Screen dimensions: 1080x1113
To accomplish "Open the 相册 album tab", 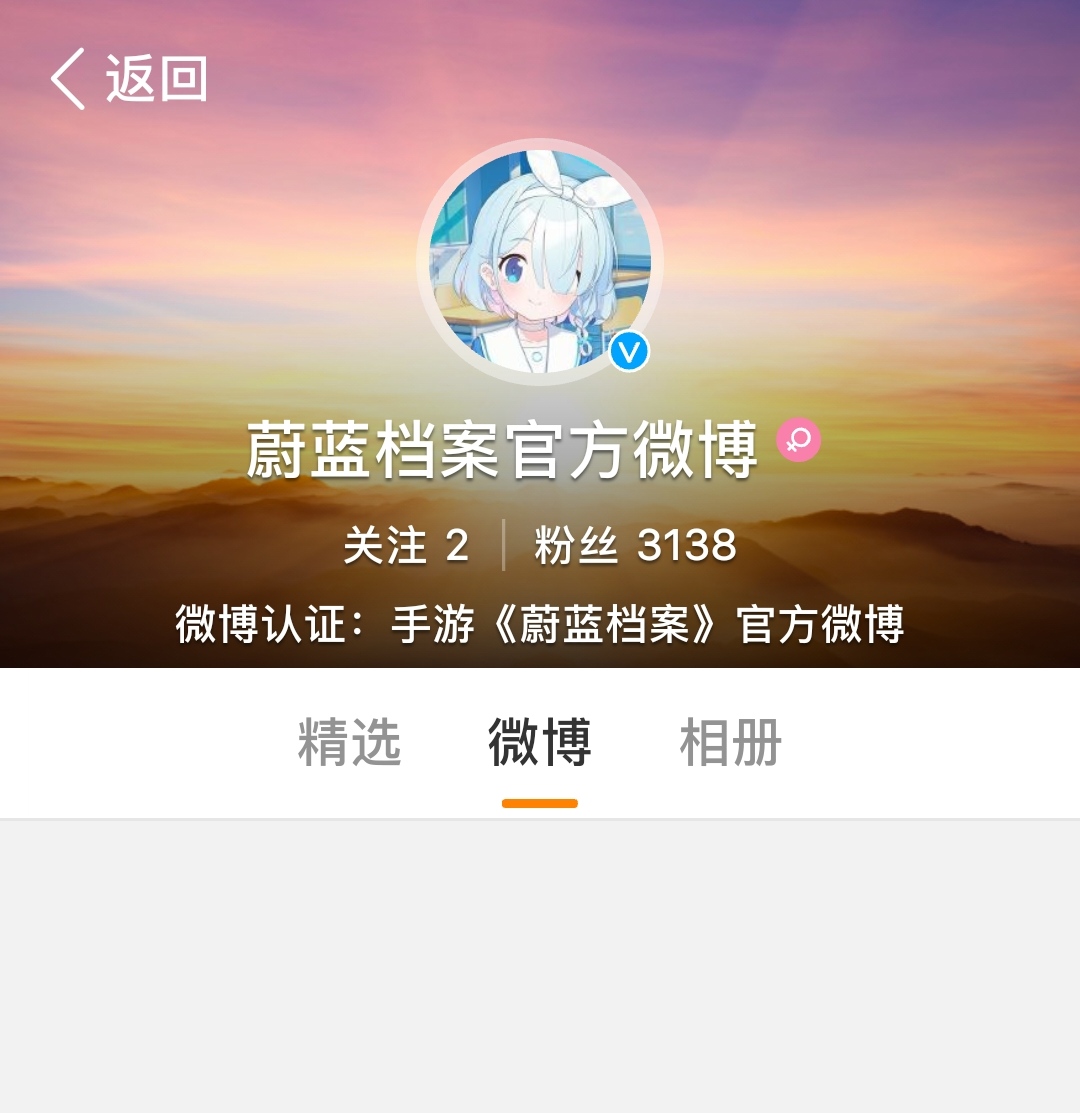I will 730,743.
